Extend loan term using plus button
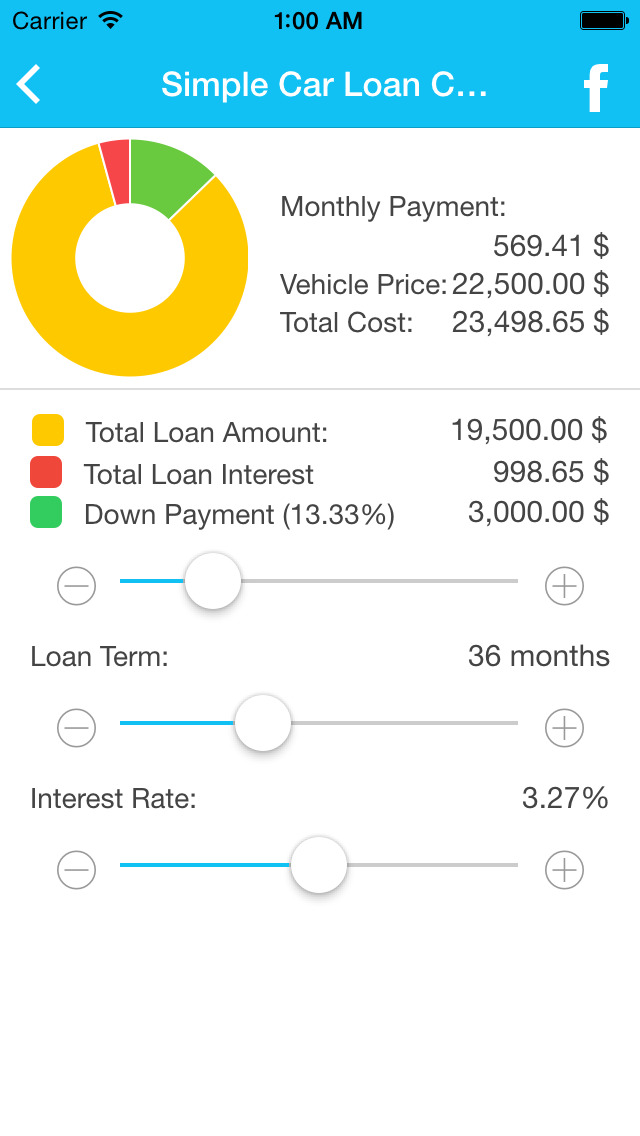The height and width of the screenshot is (1136, 640). (564, 728)
